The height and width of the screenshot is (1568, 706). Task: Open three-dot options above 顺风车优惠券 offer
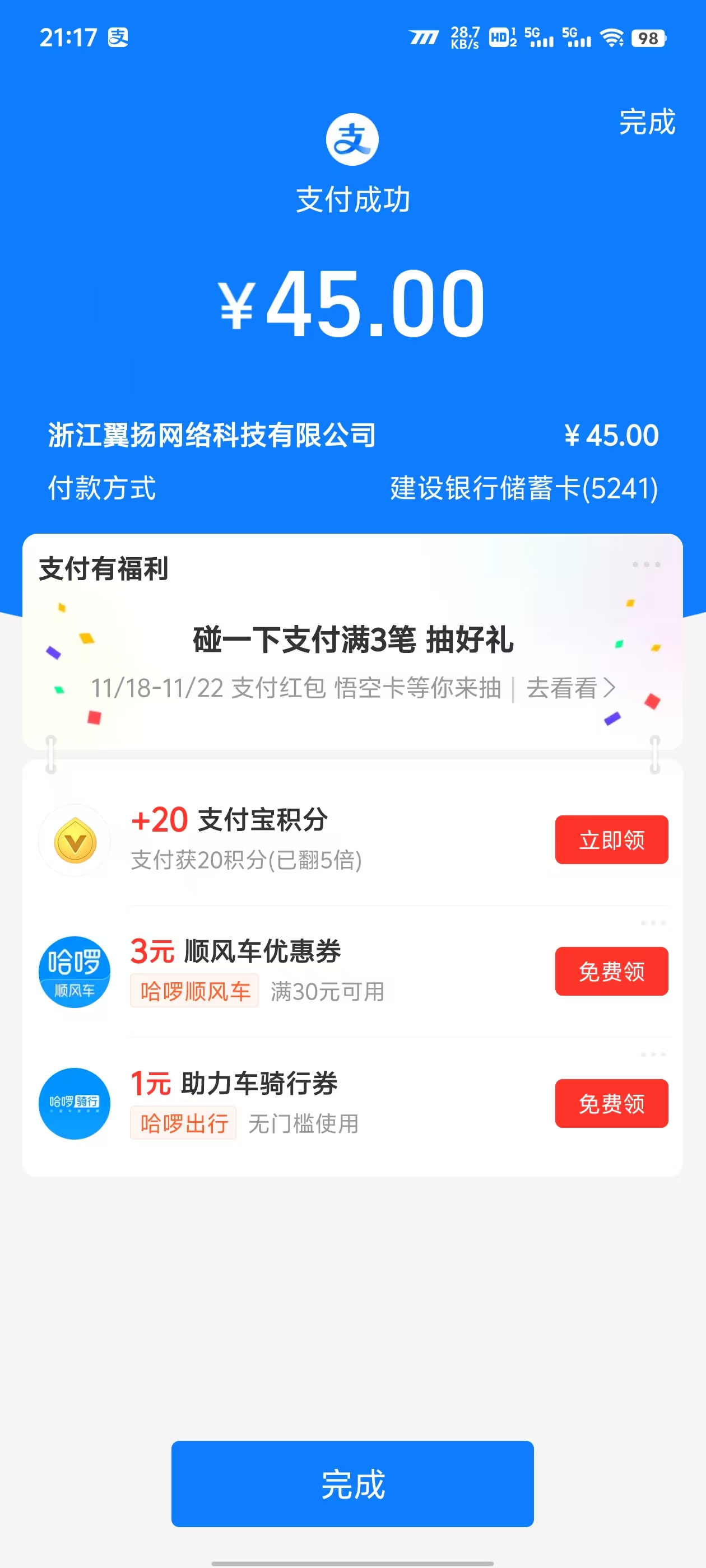pyautogui.click(x=652, y=923)
